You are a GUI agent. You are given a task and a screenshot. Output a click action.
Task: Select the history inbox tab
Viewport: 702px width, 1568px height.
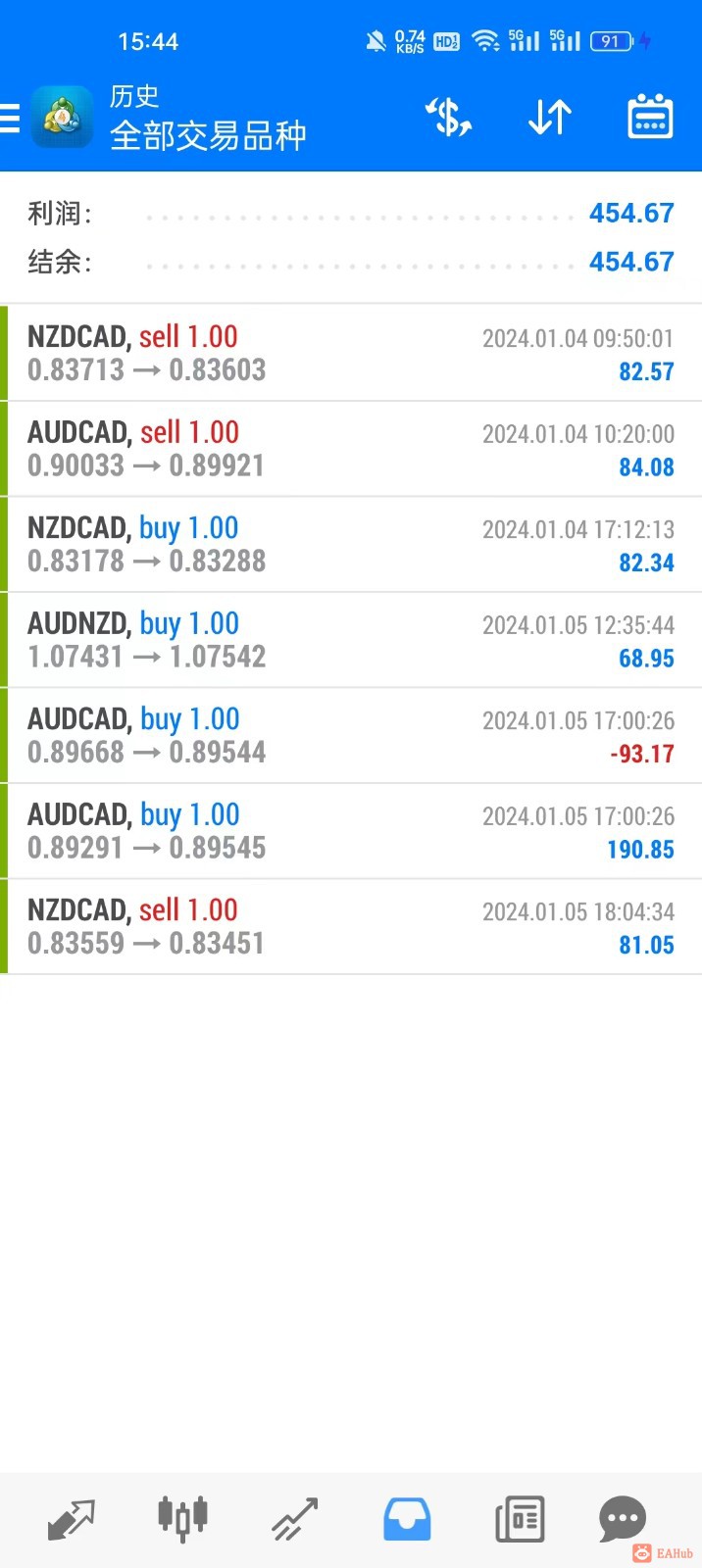pos(407,1519)
